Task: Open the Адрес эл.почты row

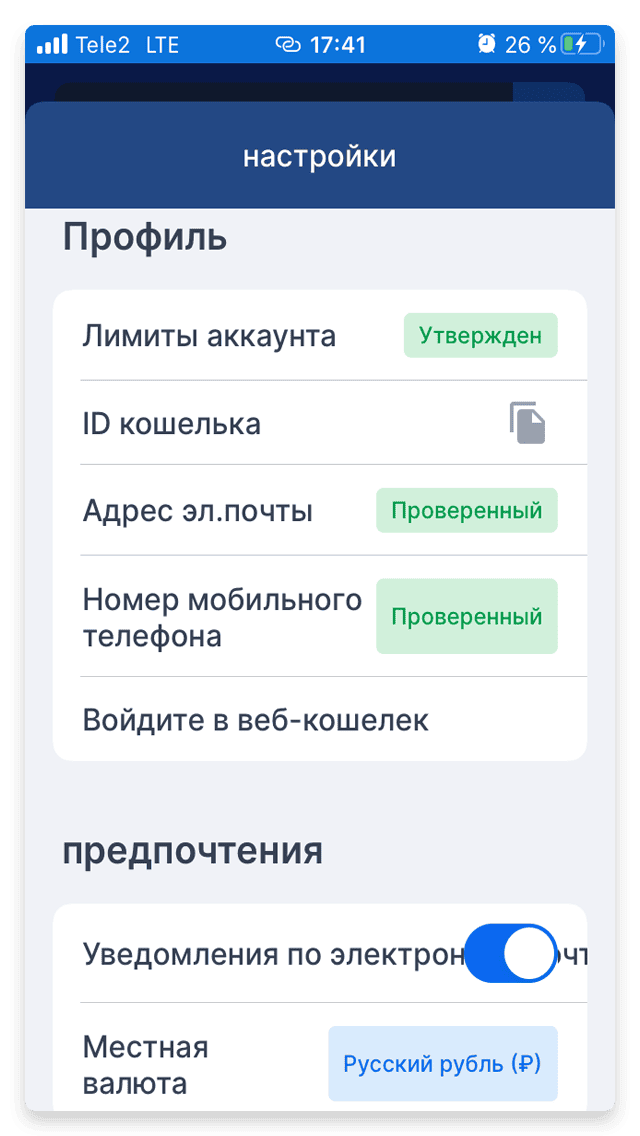Action: click(x=320, y=511)
